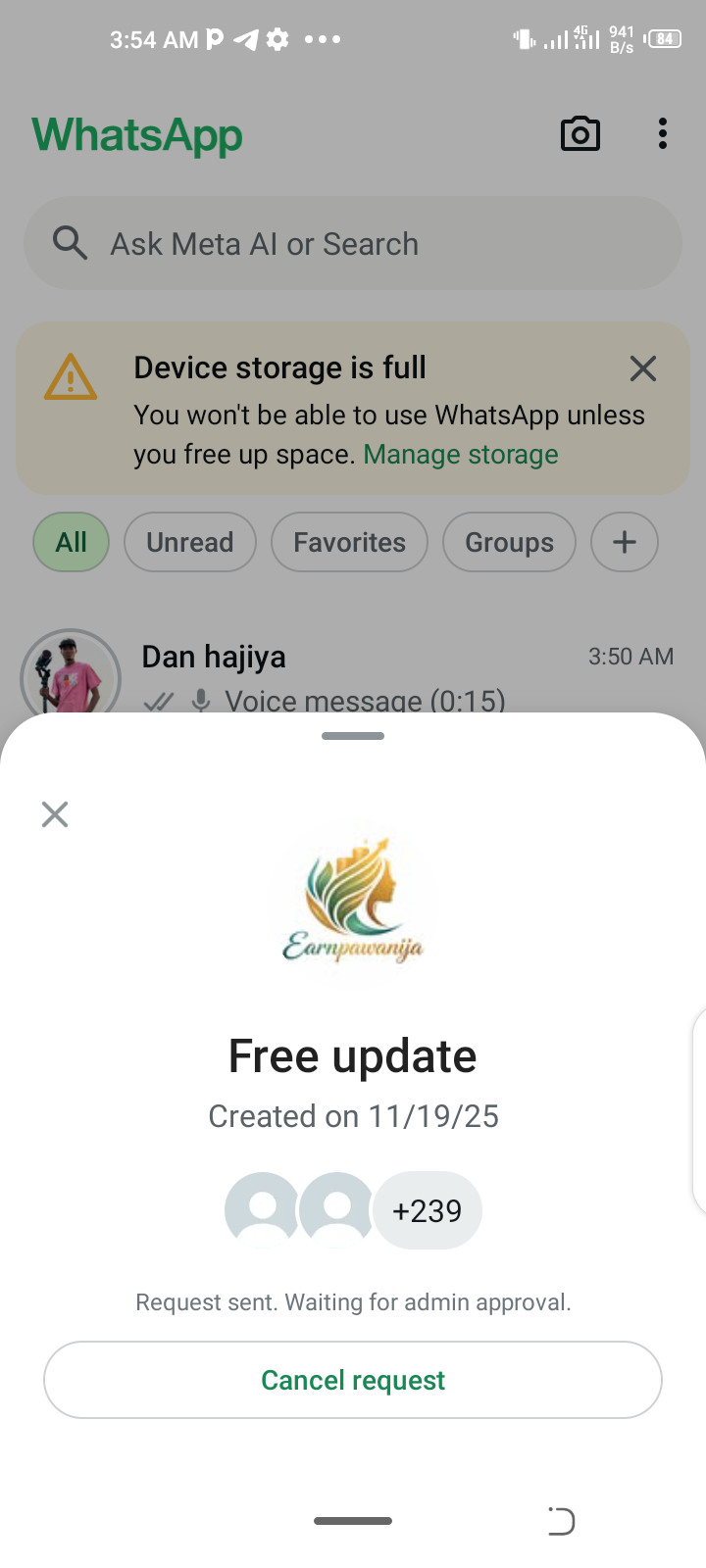Open the three-dot overflow menu
This screenshot has height=1568, width=706.
(663, 134)
